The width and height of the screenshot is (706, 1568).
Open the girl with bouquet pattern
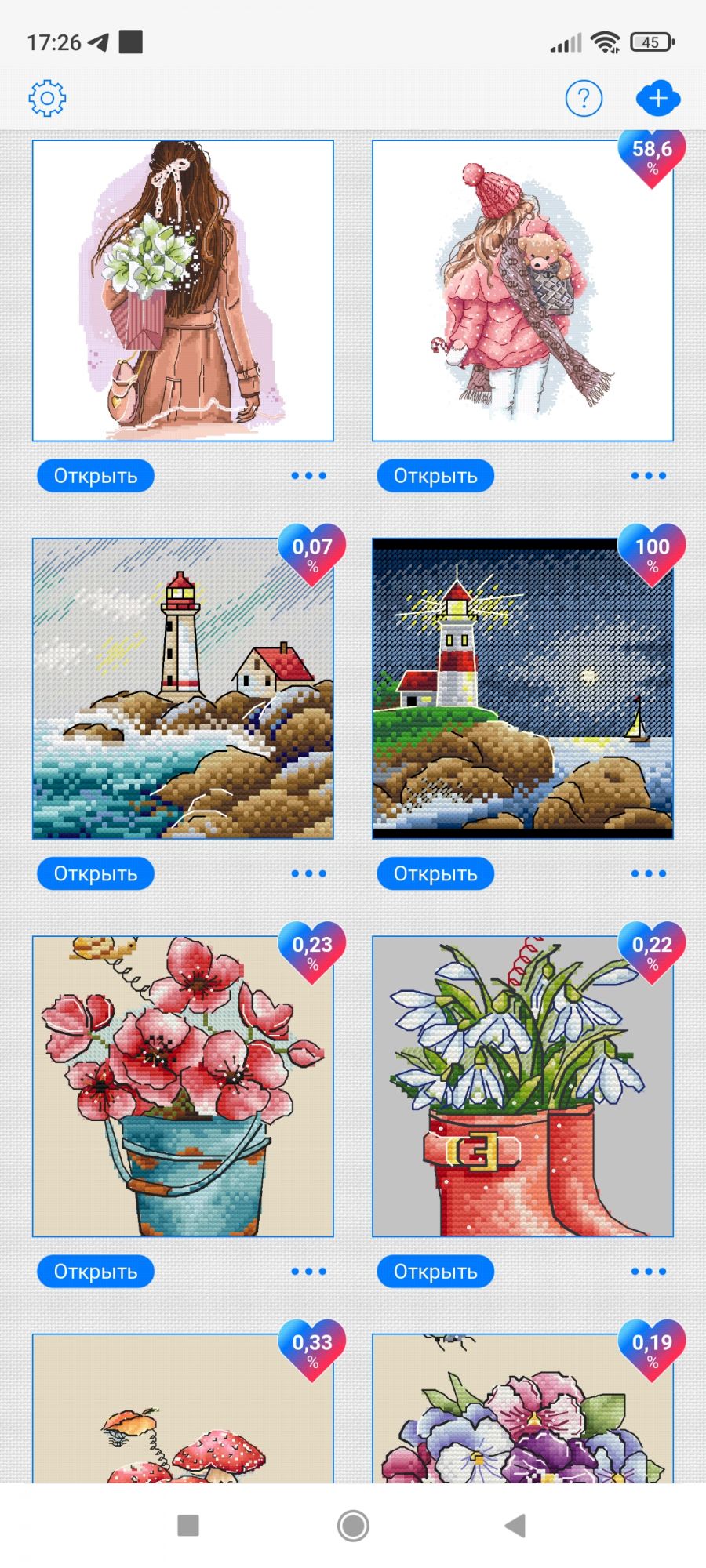coord(96,476)
